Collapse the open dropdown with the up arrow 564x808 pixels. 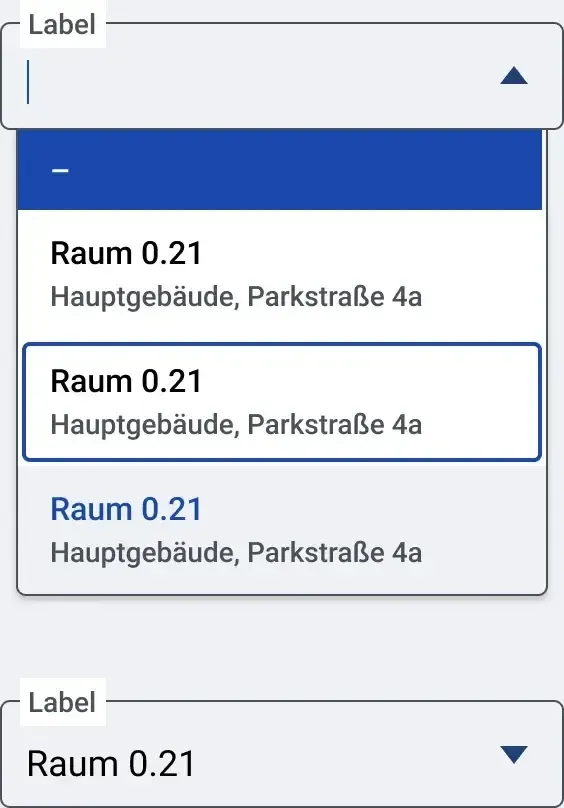(513, 76)
